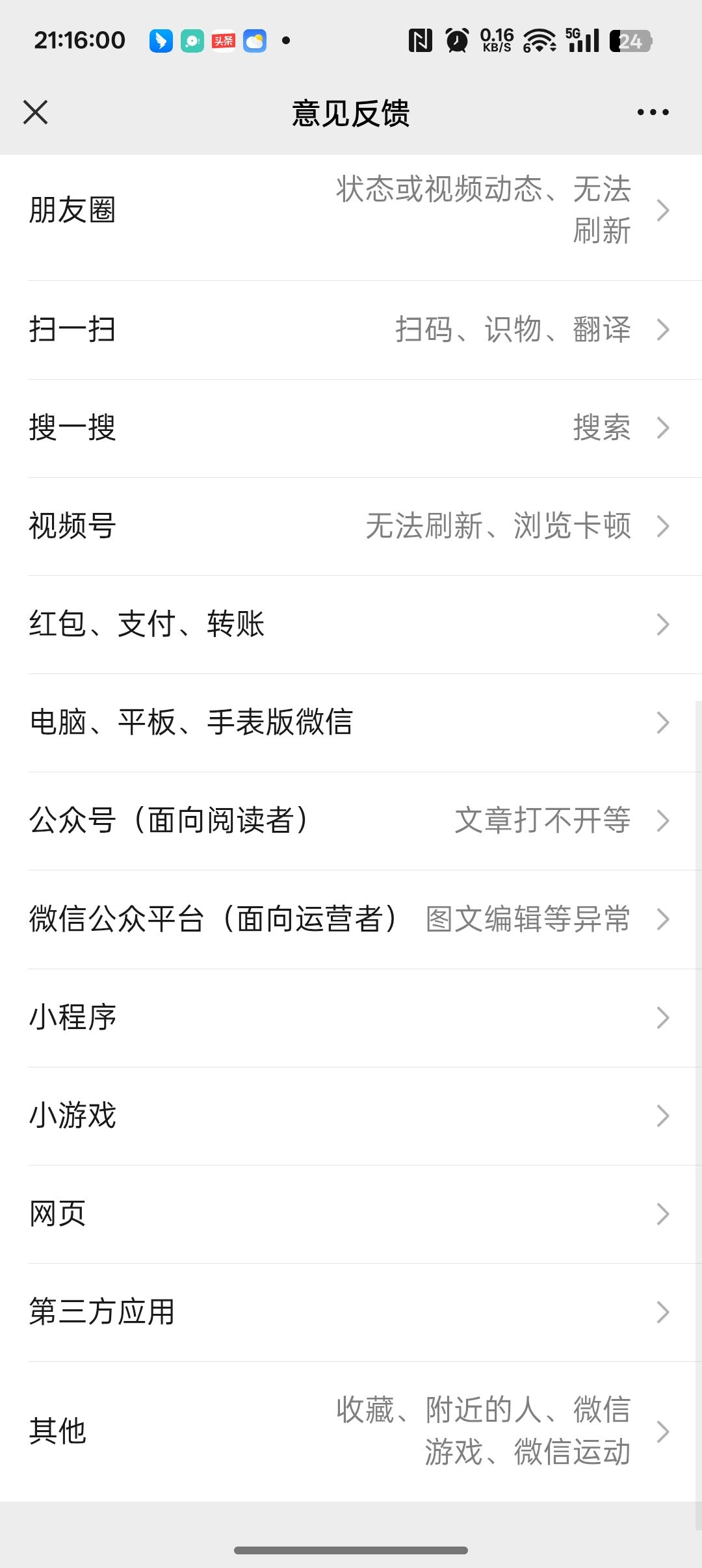The image size is (702, 1568).
Task: Open 微信公众平台(面向运营者) row
Action: pos(351,919)
